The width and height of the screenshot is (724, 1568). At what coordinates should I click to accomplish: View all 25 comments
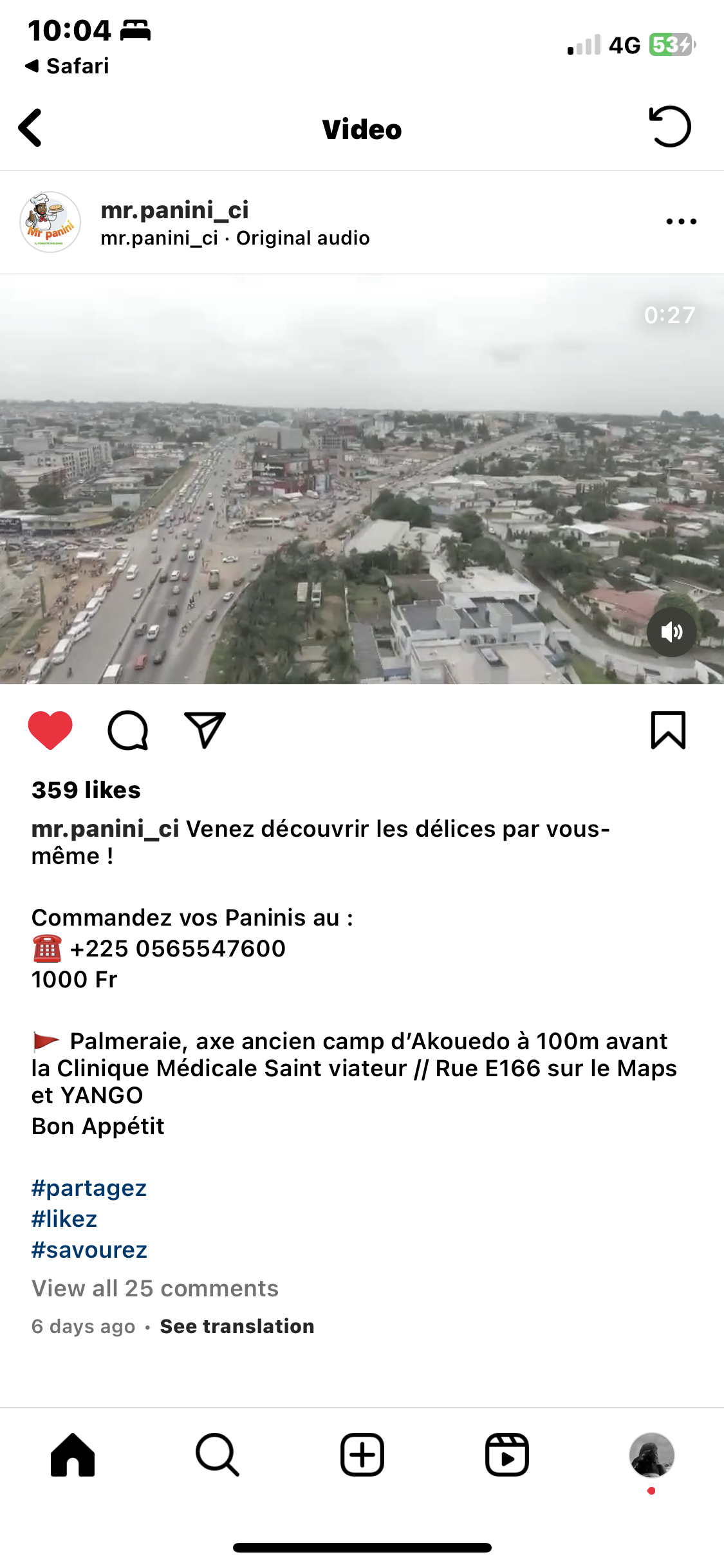155,1288
